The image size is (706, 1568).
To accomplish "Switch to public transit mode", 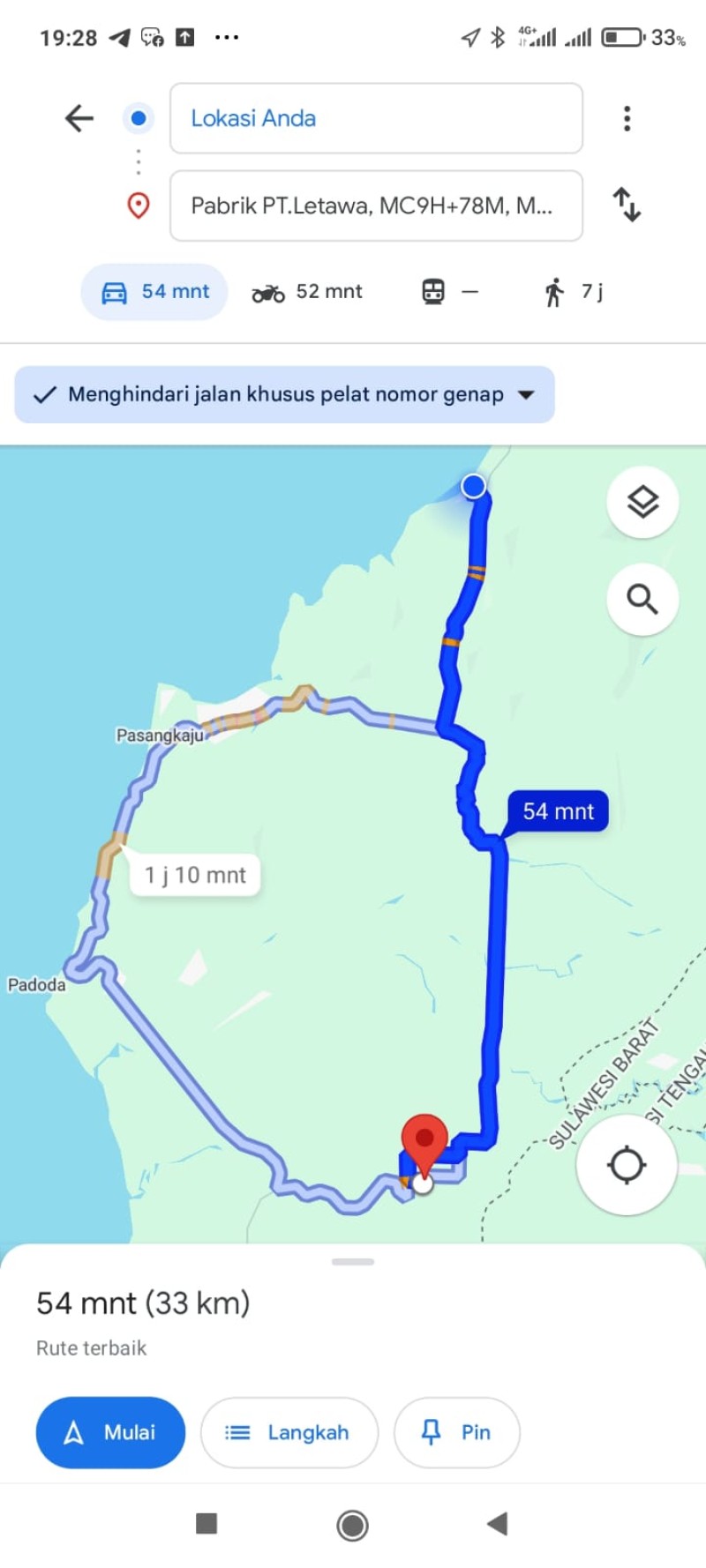I will pos(450,292).
